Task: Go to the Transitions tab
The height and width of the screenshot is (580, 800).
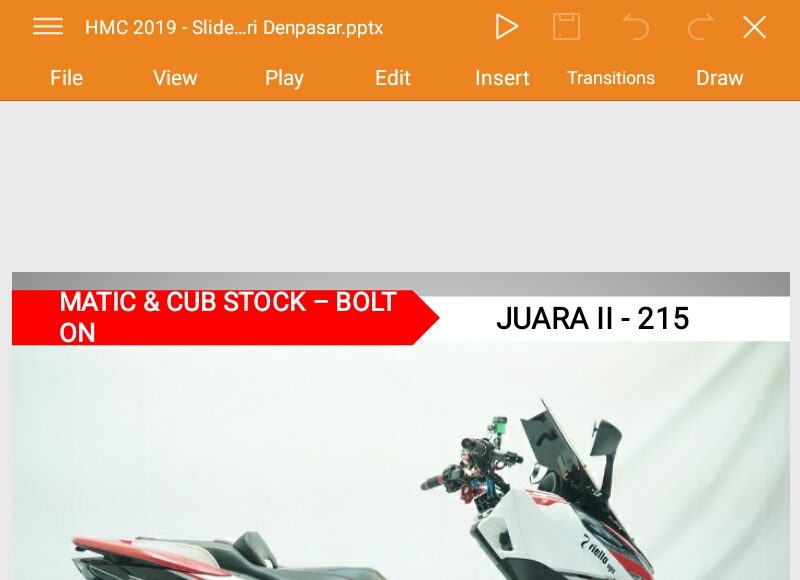Action: [611, 78]
